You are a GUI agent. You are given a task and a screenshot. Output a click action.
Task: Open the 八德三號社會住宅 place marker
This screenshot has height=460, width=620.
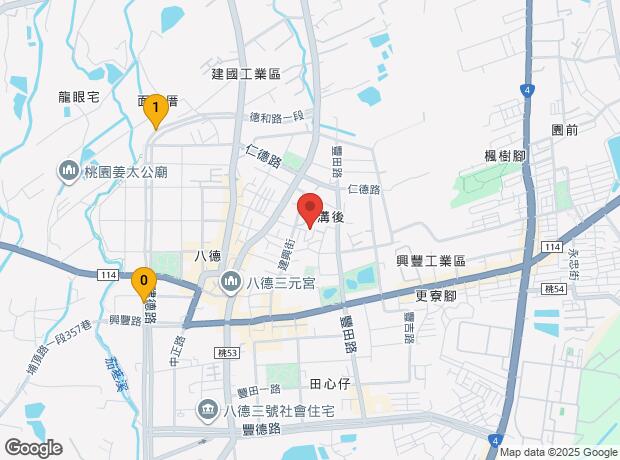tap(207, 408)
